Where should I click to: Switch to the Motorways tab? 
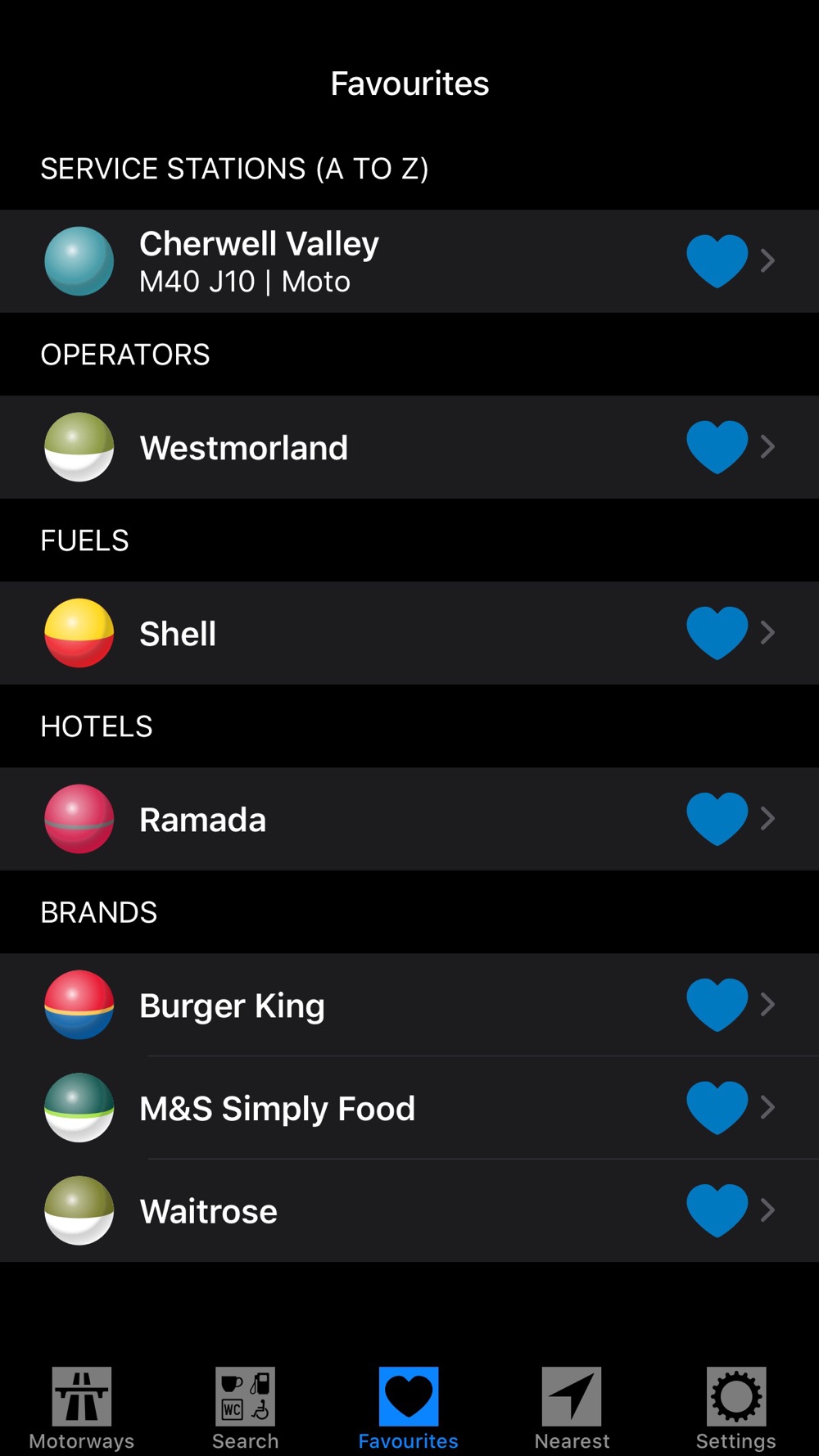[x=82, y=1409]
